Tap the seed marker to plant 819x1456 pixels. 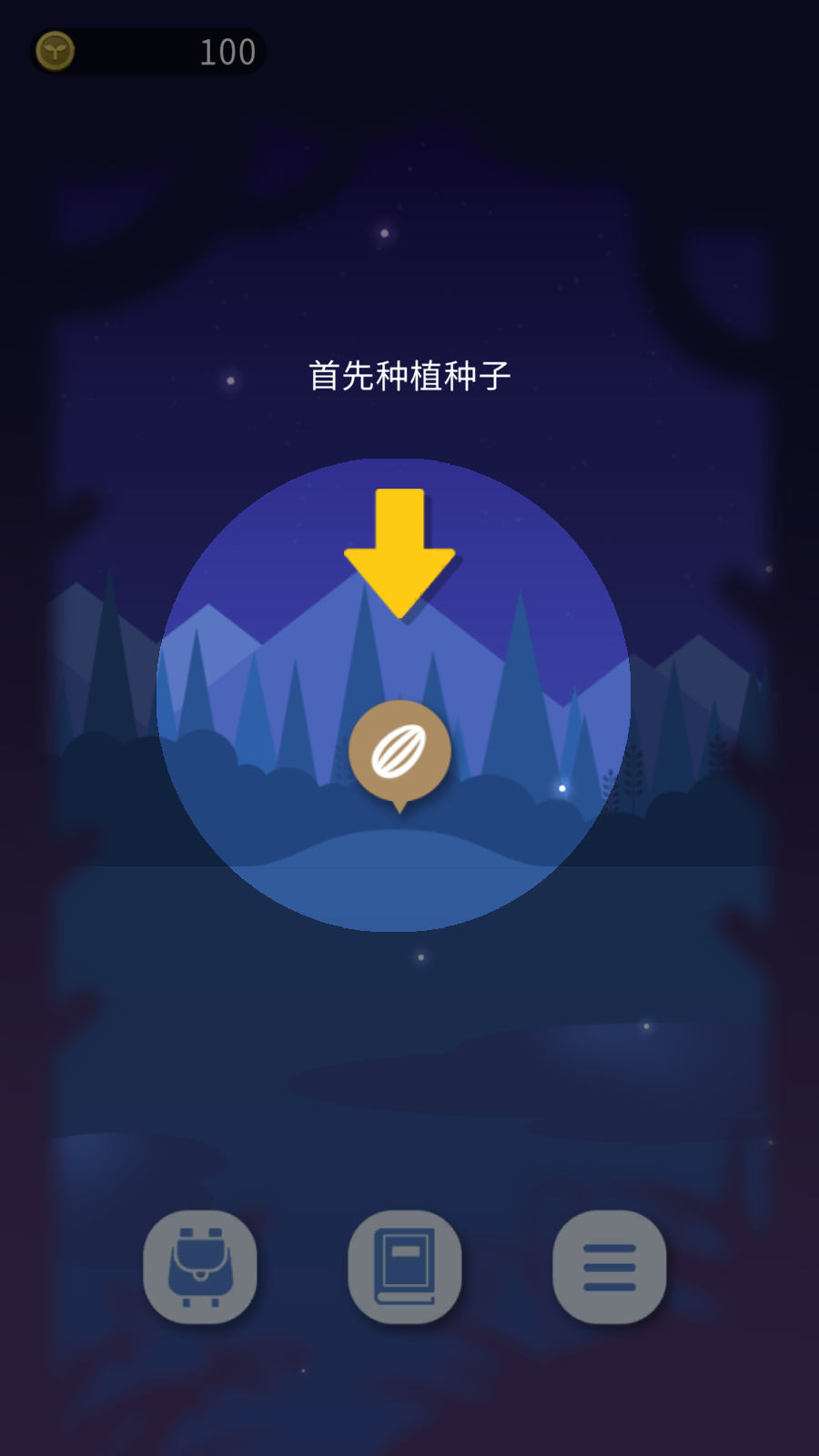399,753
